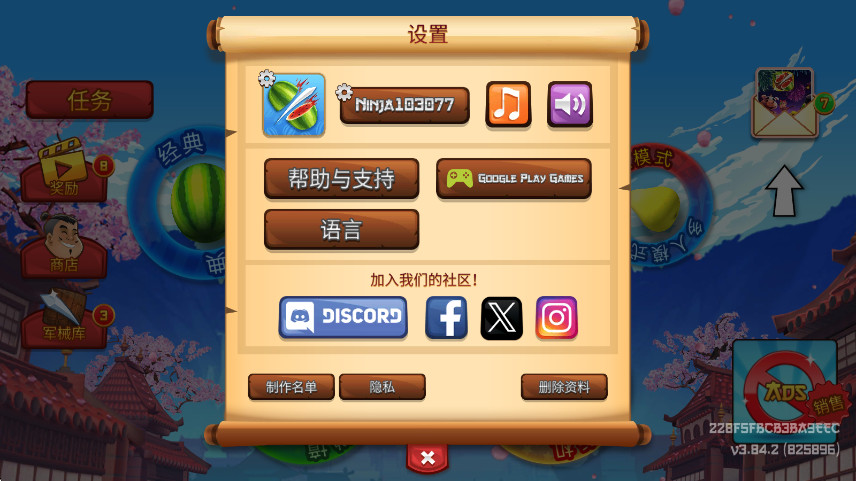Open the X social page
This screenshot has height=481, width=856.
[x=502, y=318]
